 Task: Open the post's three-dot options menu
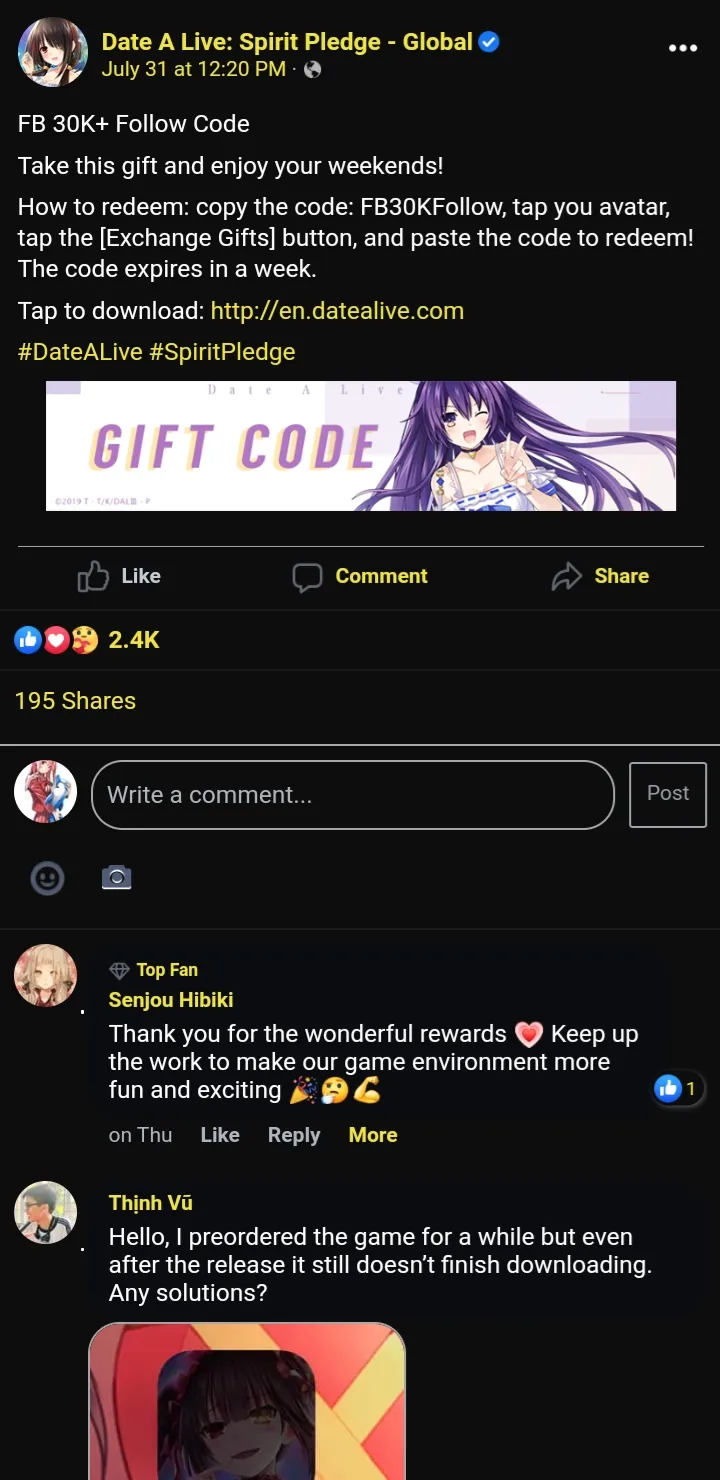[x=682, y=48]
